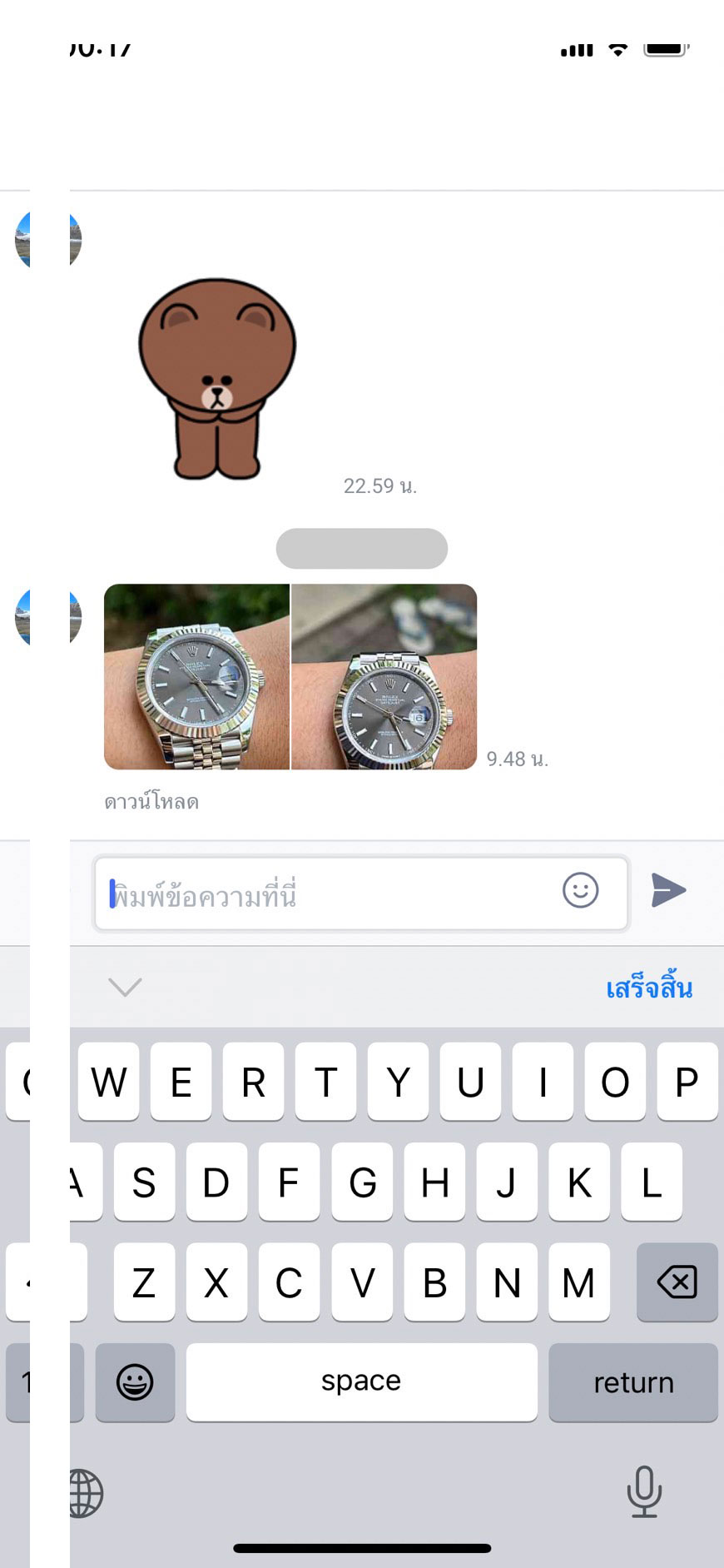Collapse keyboard with the down chevron

(125, 987)
